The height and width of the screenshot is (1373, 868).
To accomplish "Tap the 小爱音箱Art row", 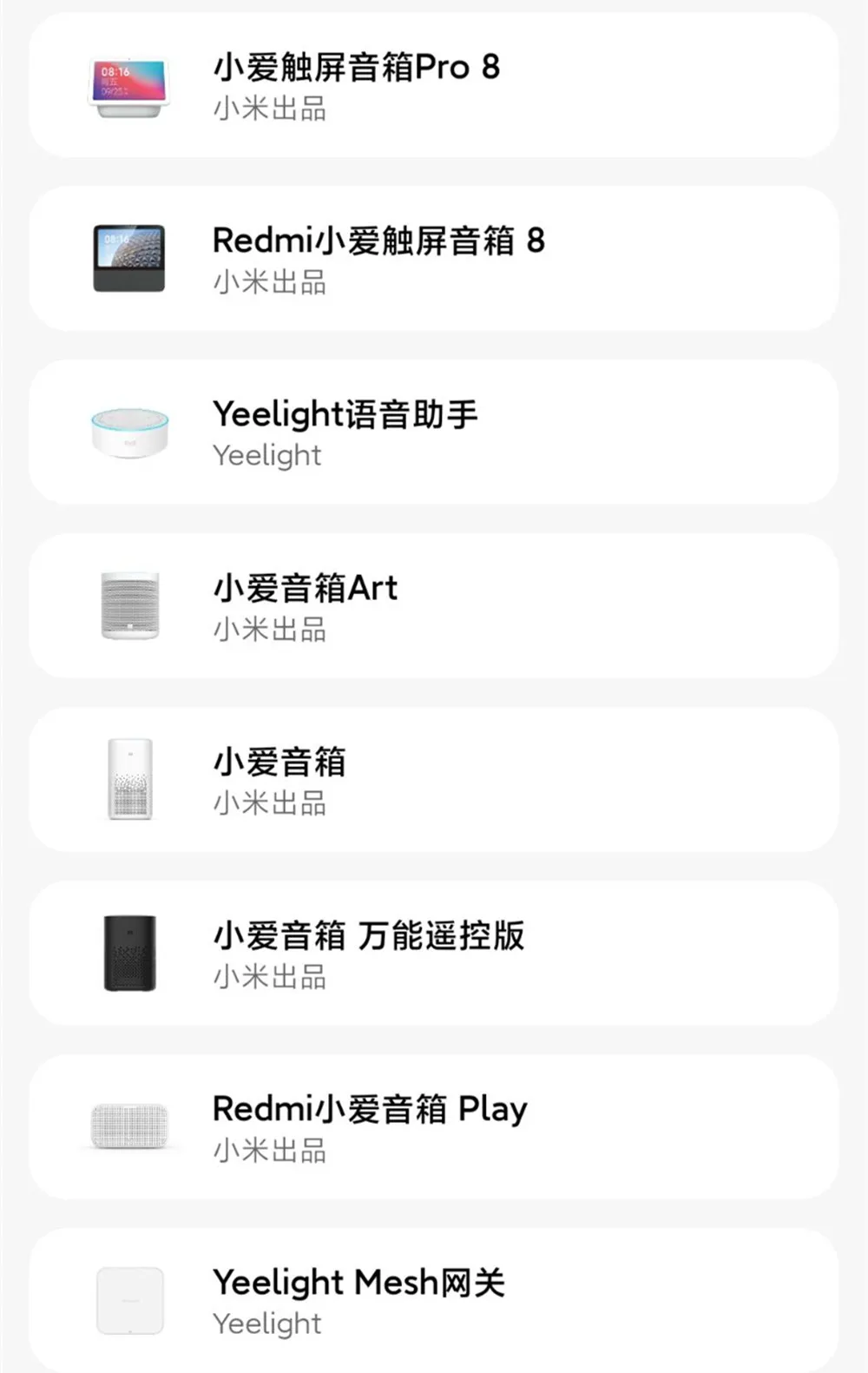I will coord(434,606).
